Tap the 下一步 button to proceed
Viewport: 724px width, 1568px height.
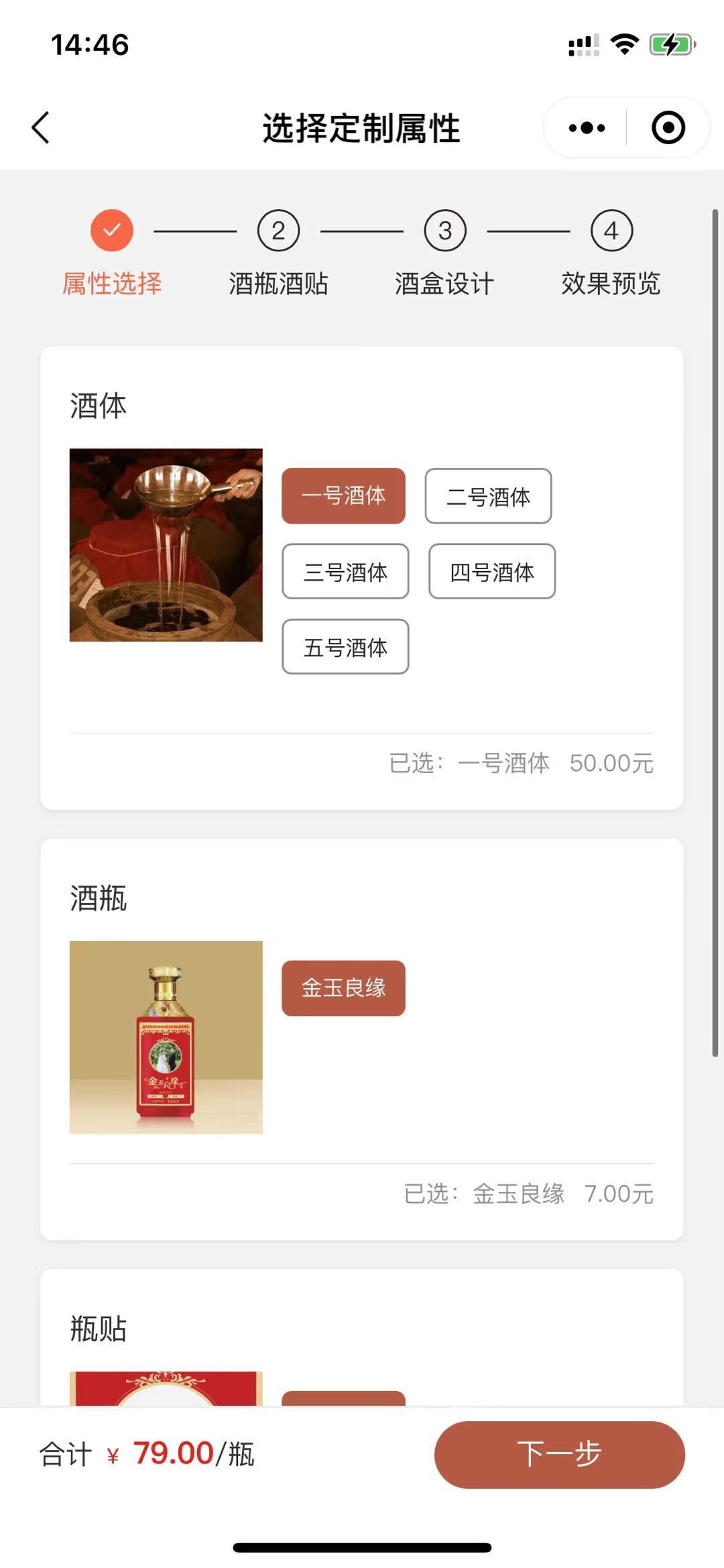(560, 1455)
